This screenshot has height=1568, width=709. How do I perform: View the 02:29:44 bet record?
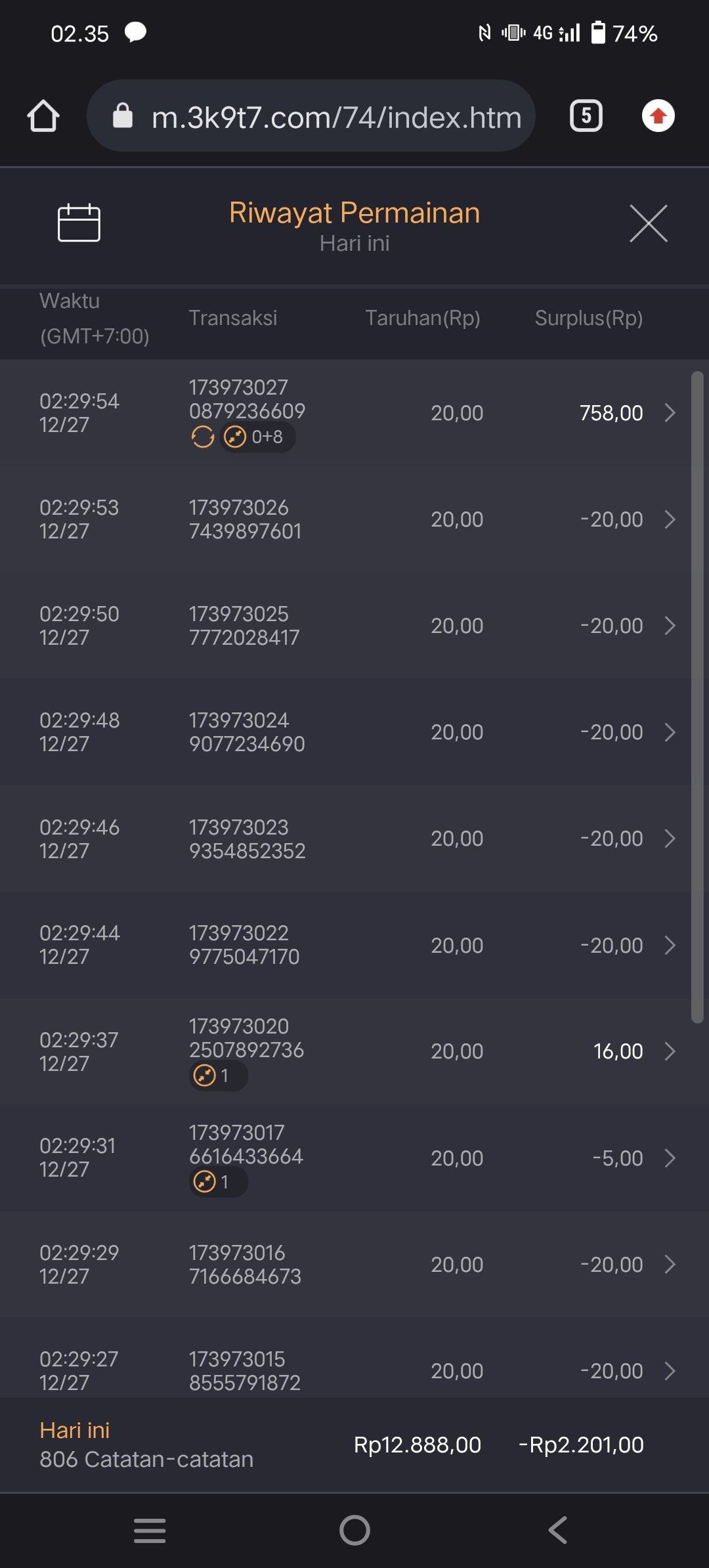click(x=669, y=946)
